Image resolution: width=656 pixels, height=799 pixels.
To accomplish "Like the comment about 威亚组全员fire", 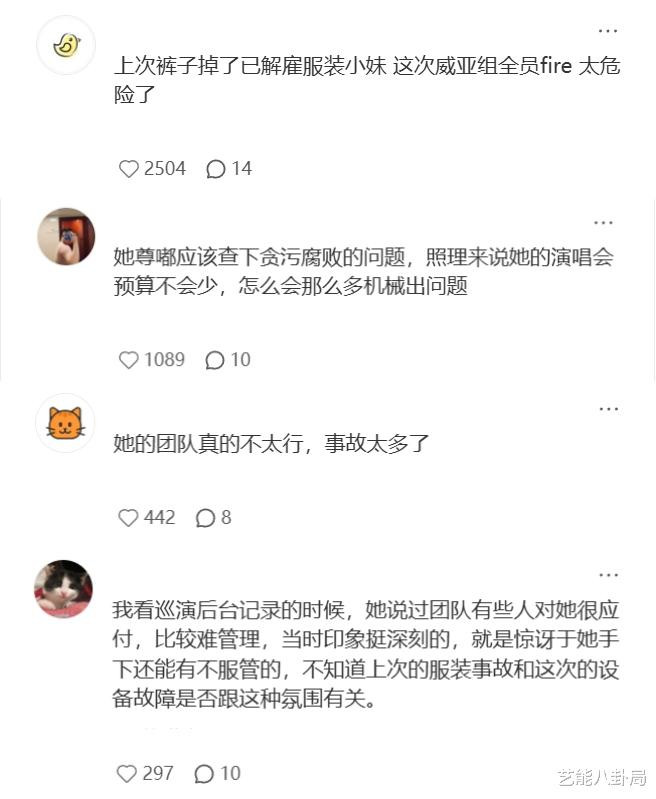I will (129, 169).
